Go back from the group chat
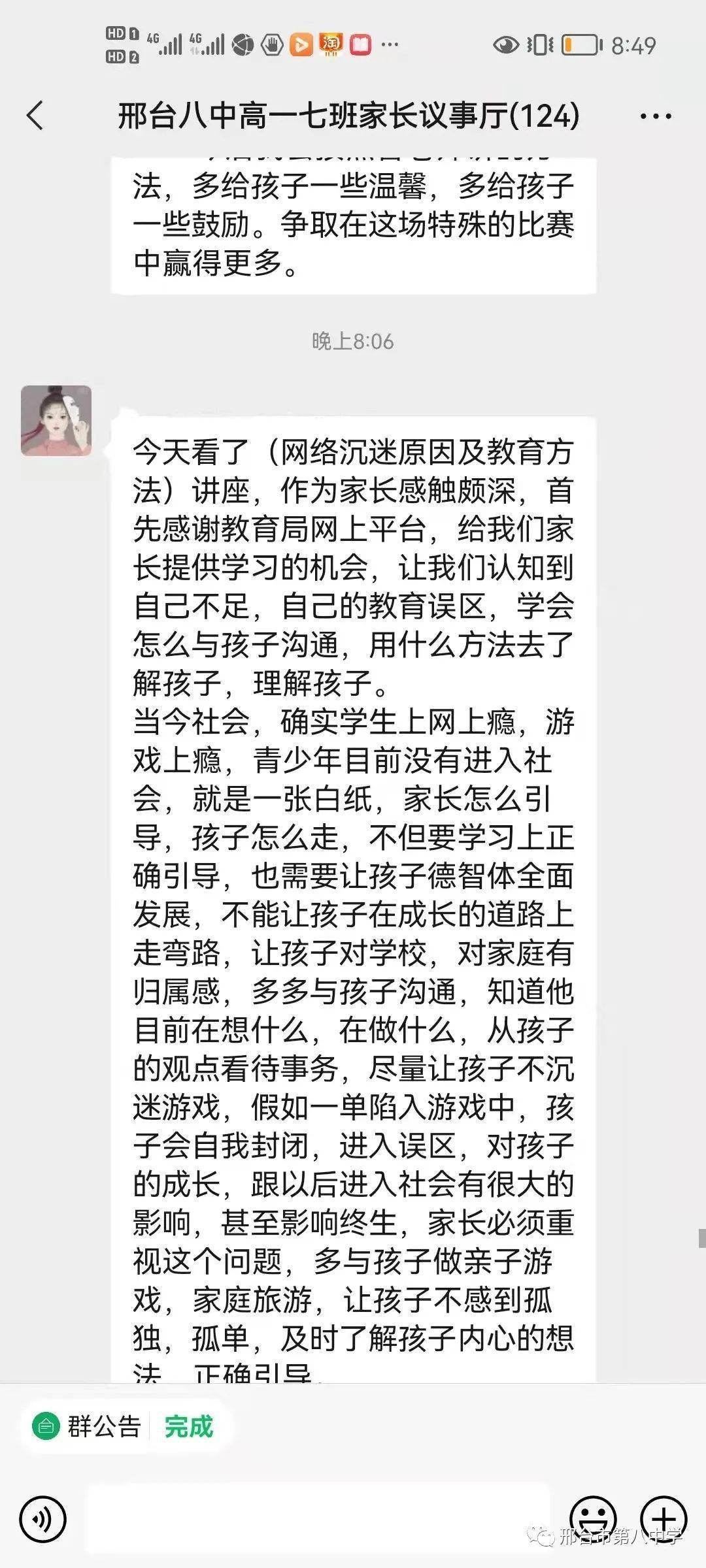This screenshot has height=1568, width=706. click(35, 116)
